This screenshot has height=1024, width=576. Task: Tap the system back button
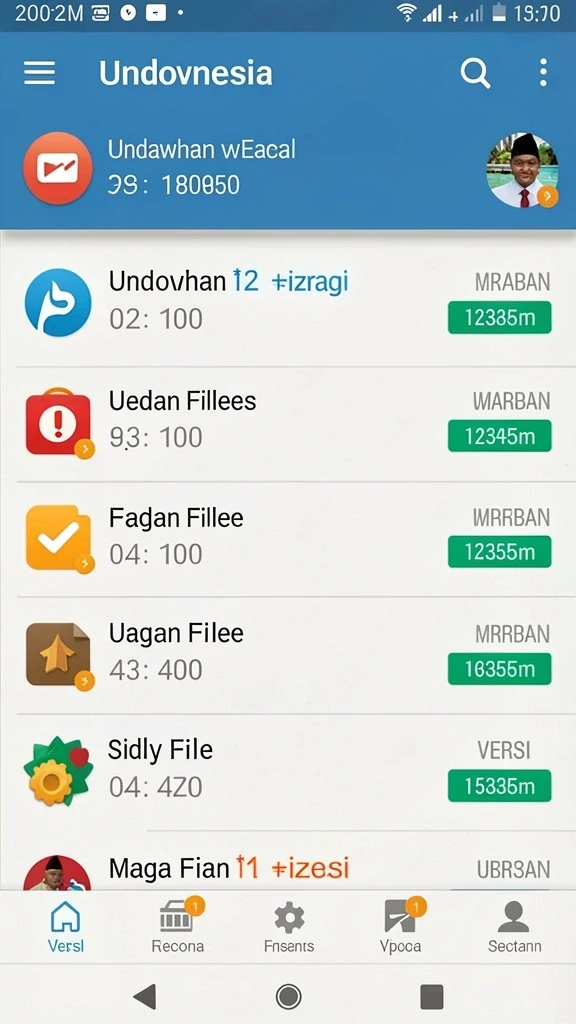(144, 997)
